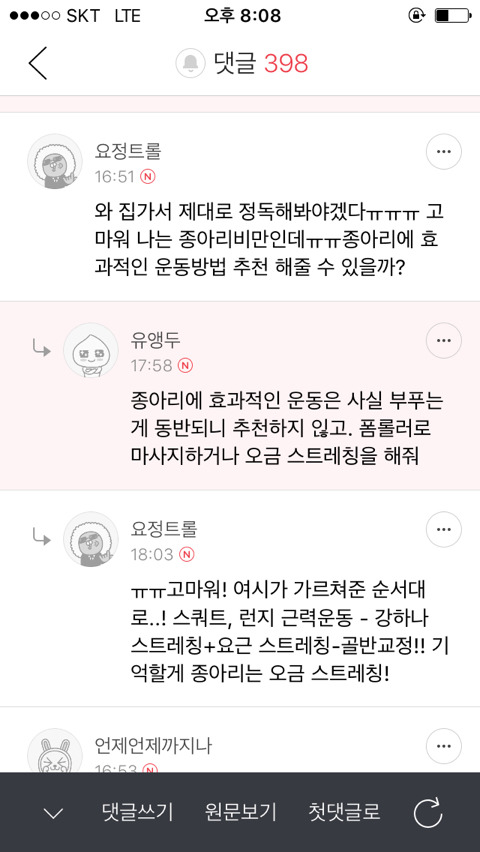480x852 pixels.
Task: Open more options on 언제언제까지나's comment
Action: [x=444, y=747]
